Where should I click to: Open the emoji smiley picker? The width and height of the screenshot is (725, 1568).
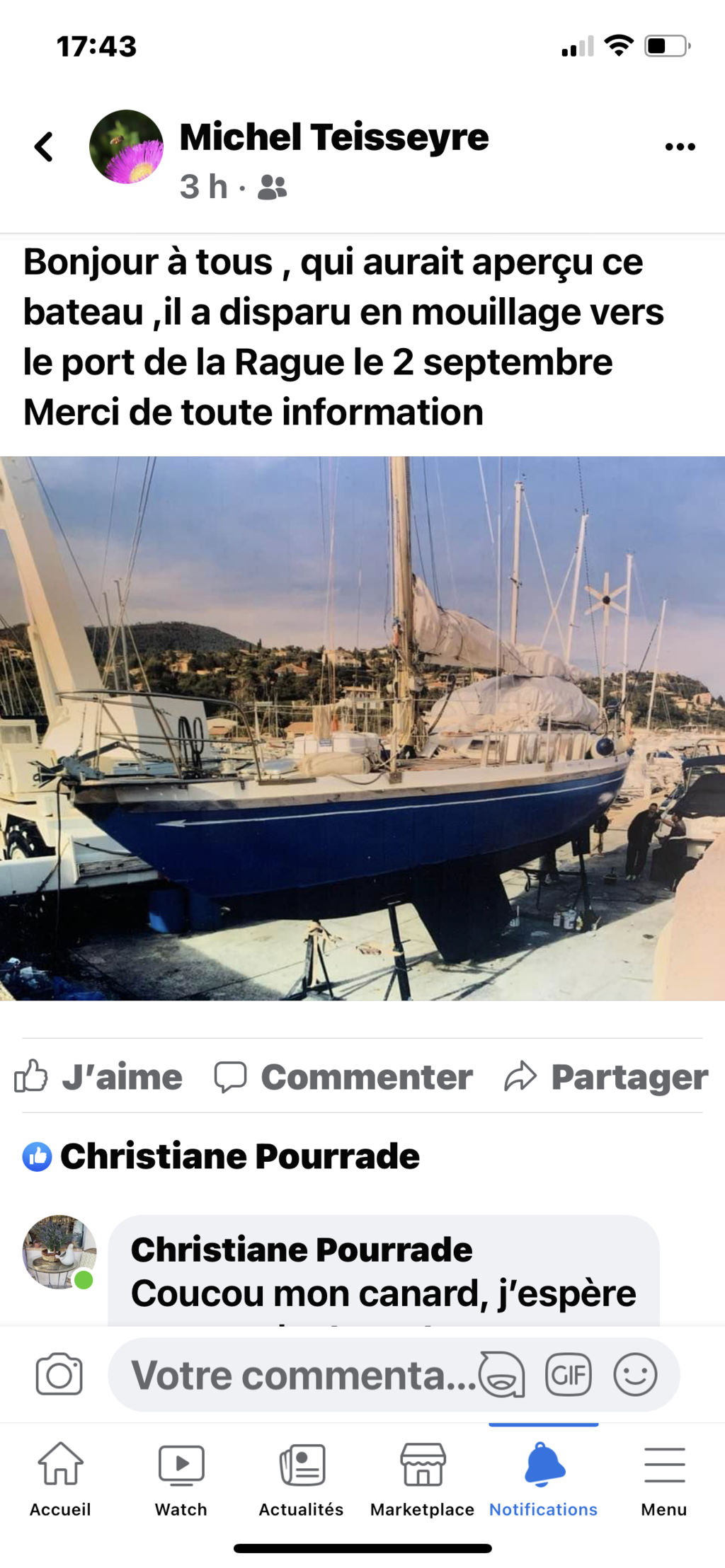tap(635, 1375)
